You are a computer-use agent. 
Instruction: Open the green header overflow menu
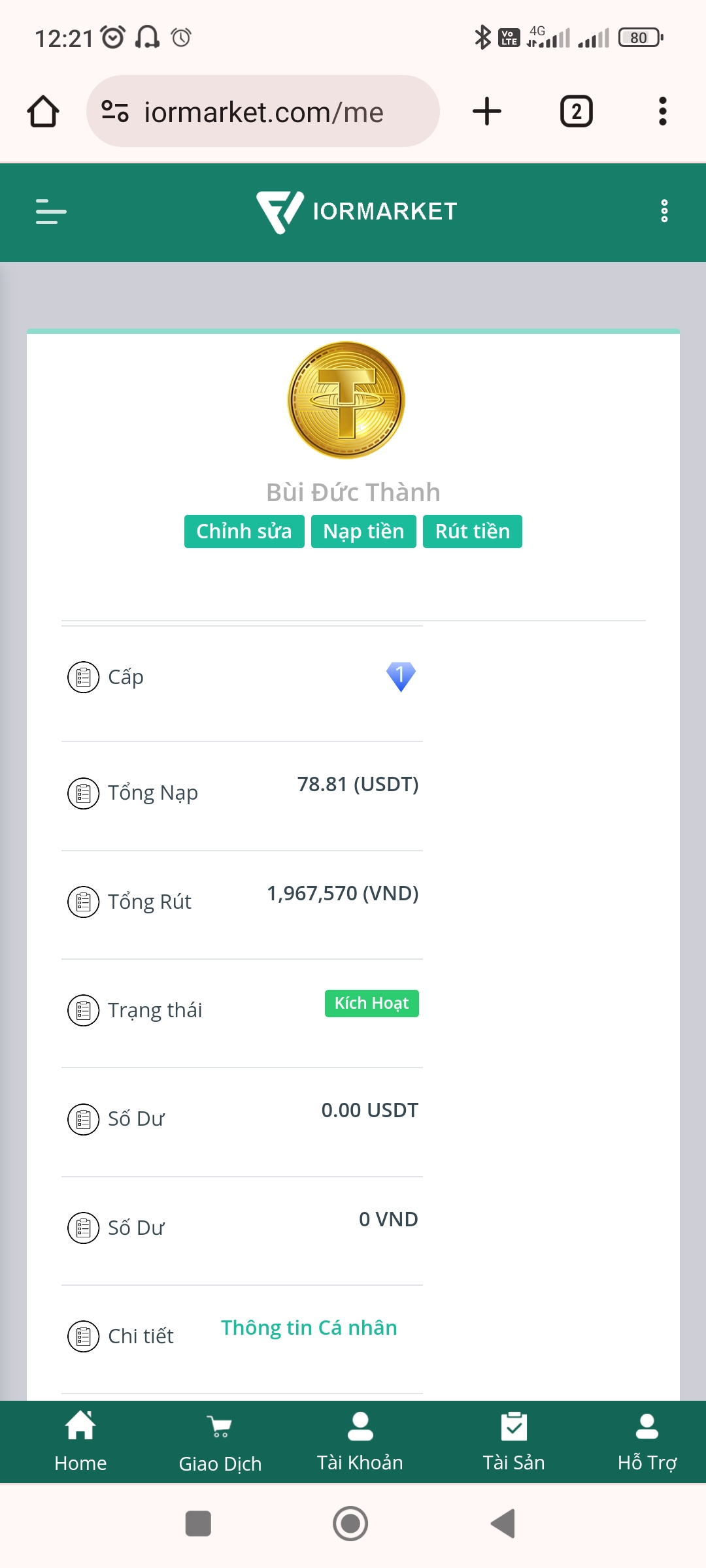pos(664,212)
